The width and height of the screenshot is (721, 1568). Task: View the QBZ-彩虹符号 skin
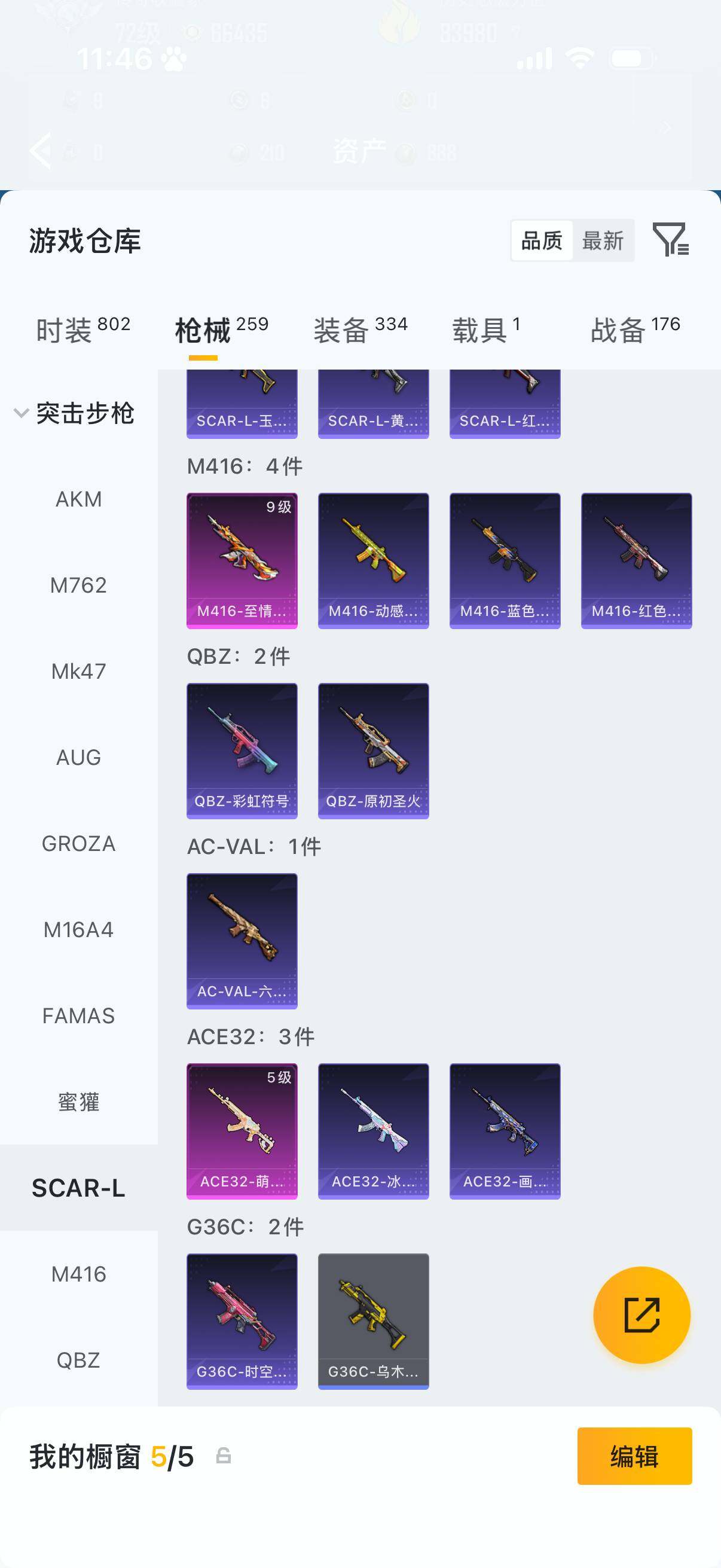[x=242, y=751]
